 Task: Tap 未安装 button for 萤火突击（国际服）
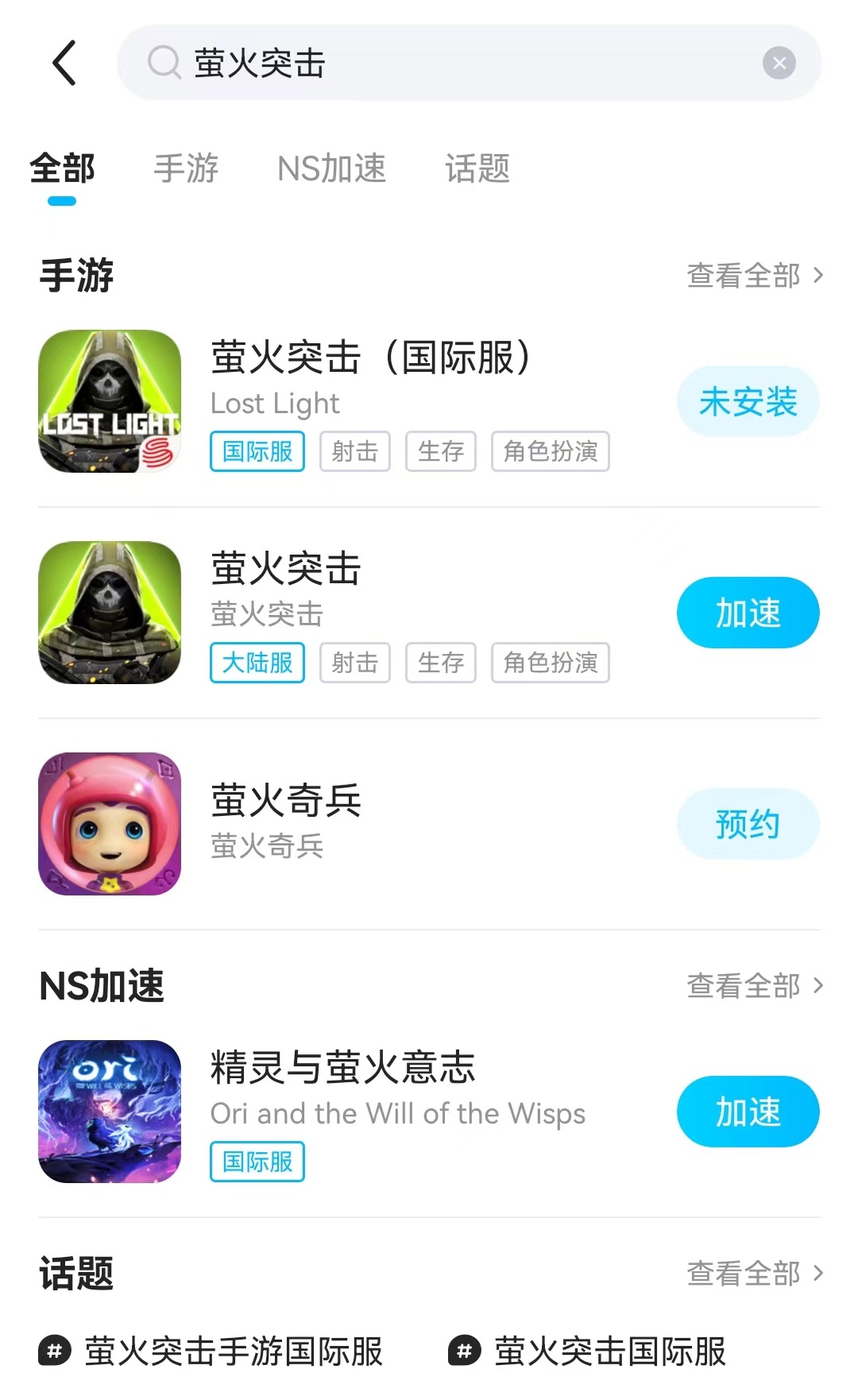[x=748, y=402]
